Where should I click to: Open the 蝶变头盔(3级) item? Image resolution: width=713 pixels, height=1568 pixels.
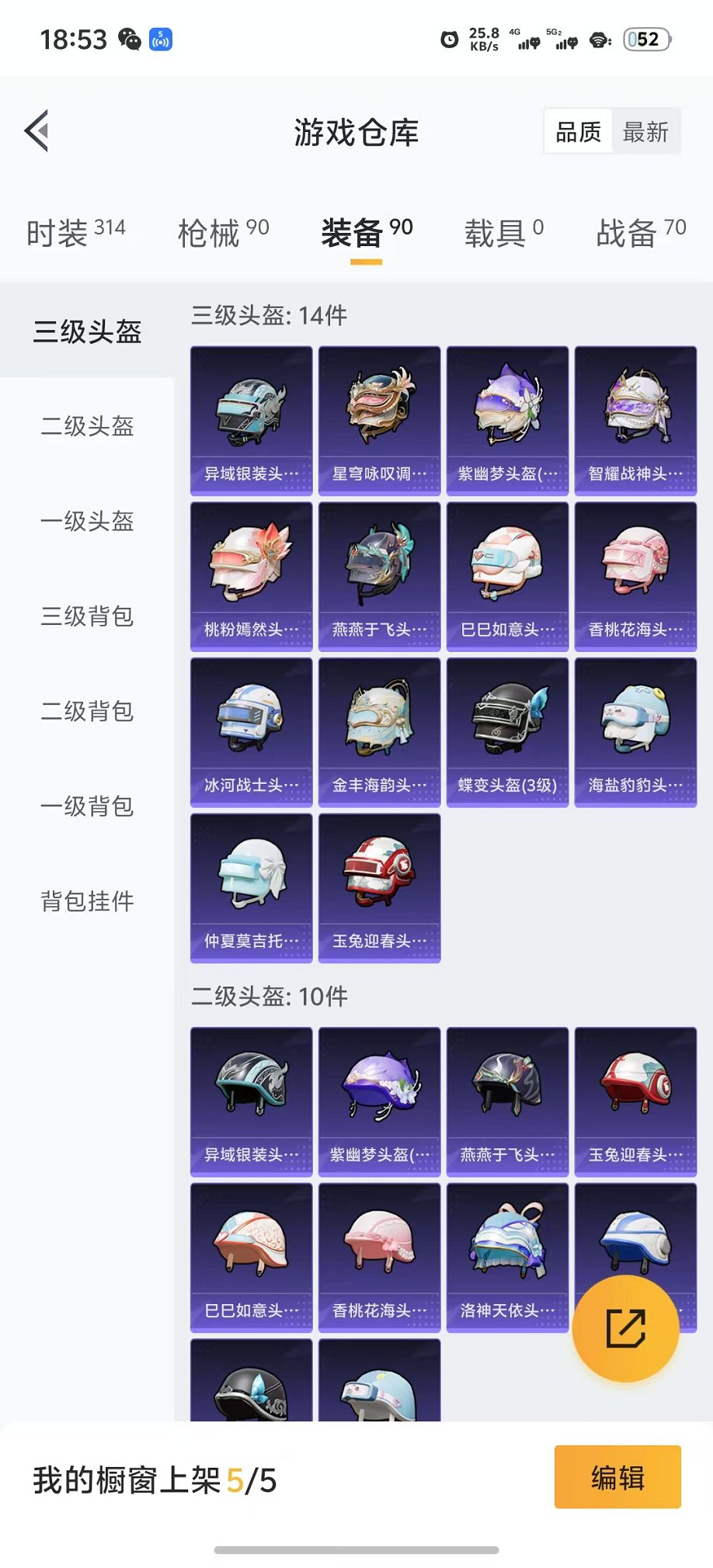[507, 732]
